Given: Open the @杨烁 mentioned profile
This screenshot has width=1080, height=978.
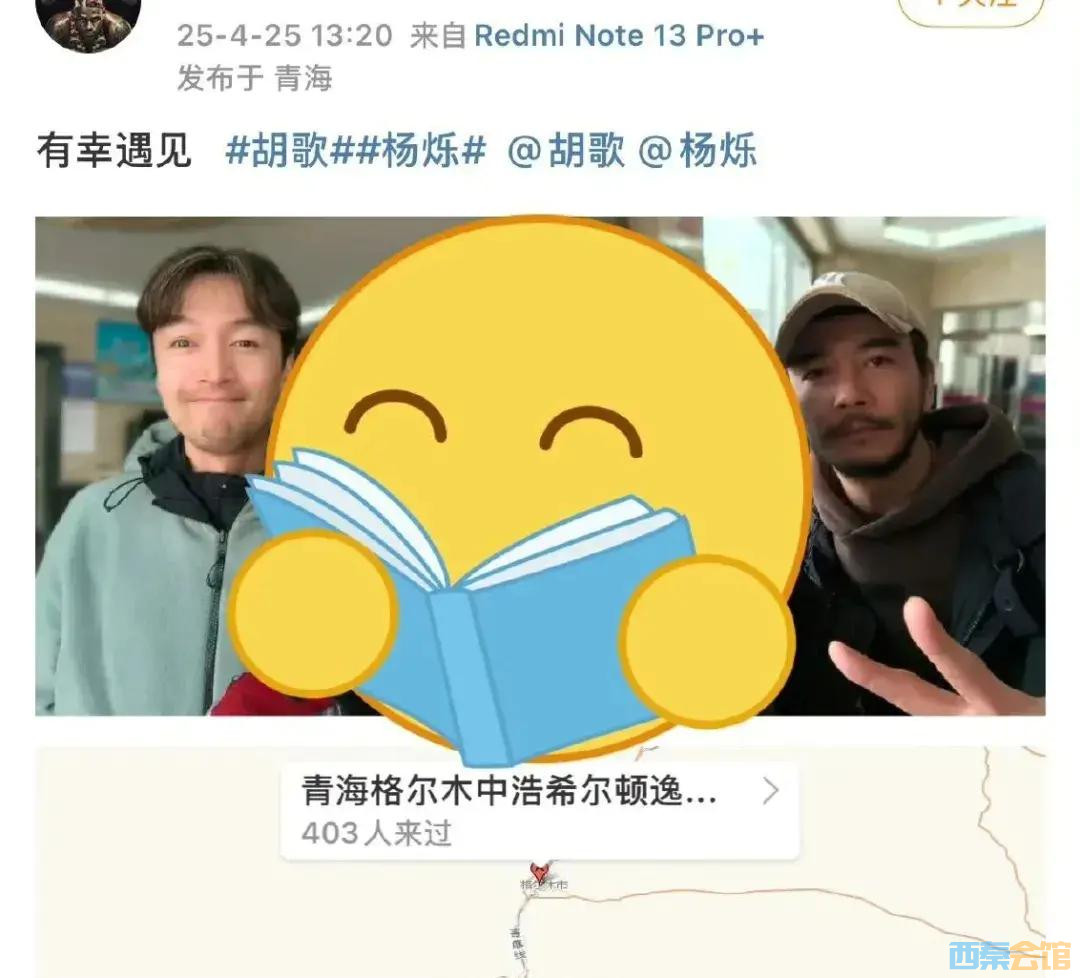Looking at the screenshot, I should pos(697,152).
